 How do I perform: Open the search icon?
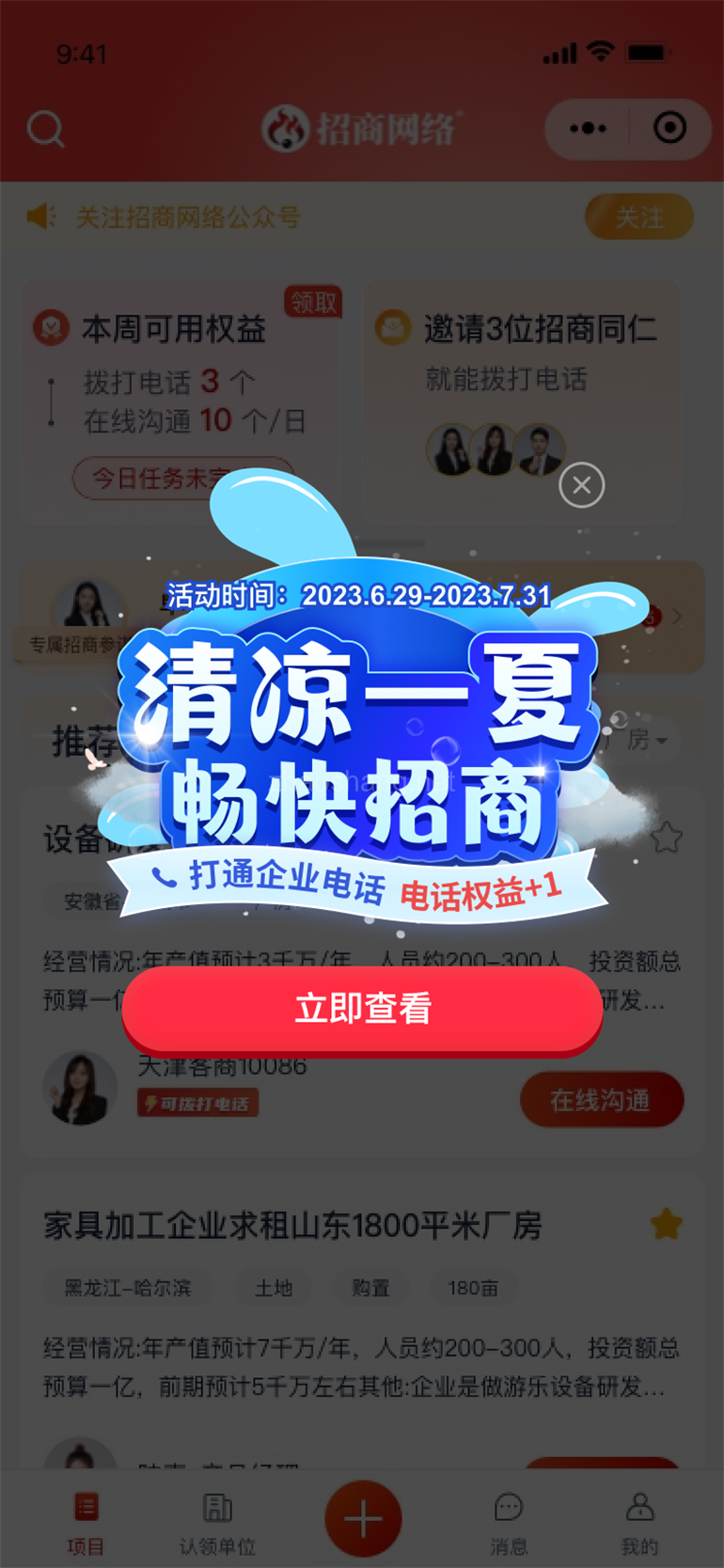(45, 129)
